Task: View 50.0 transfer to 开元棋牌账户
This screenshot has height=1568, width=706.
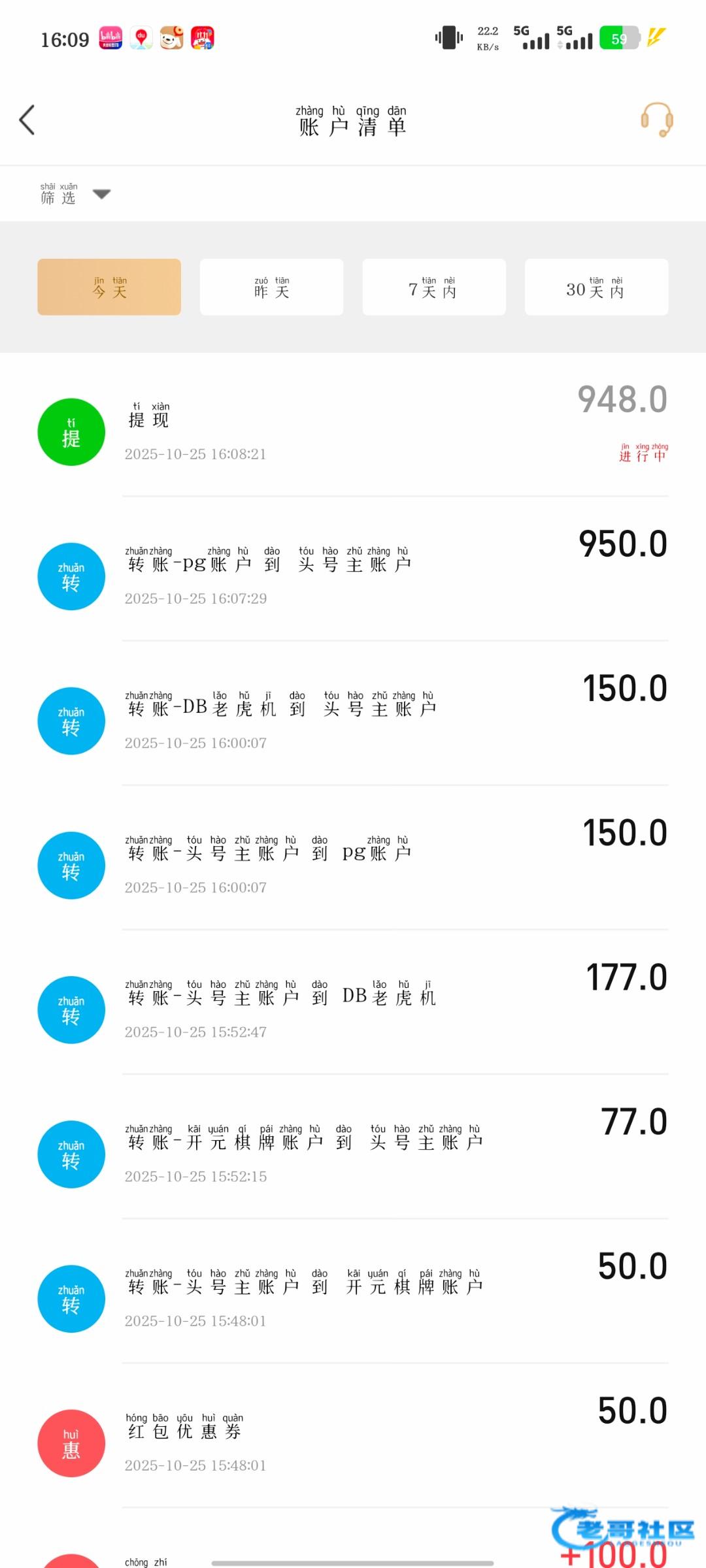Action: 353,1298
